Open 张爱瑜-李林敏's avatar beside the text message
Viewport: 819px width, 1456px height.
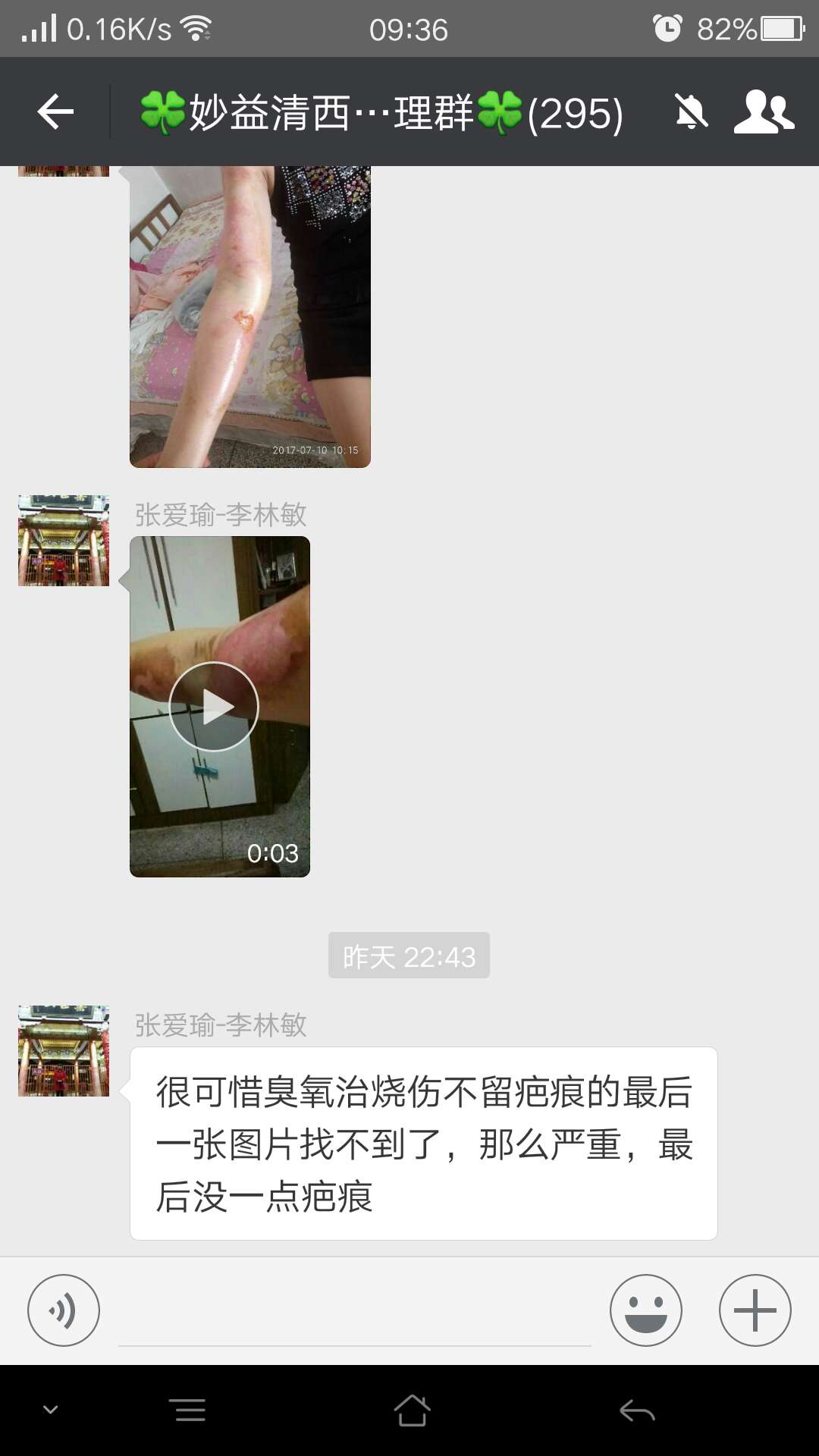(64, 1051)
